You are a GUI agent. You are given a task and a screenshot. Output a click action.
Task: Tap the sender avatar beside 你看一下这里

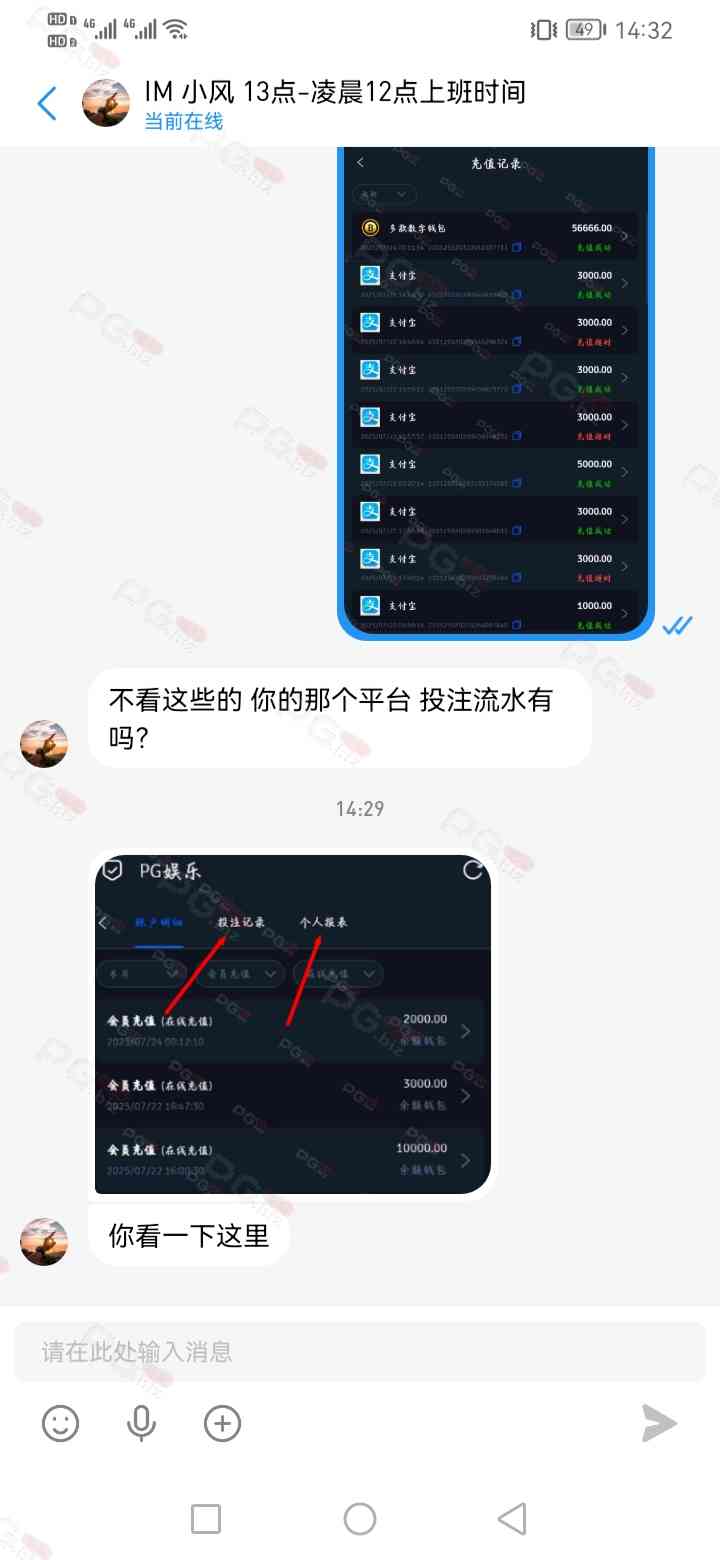click(44, 1242)
